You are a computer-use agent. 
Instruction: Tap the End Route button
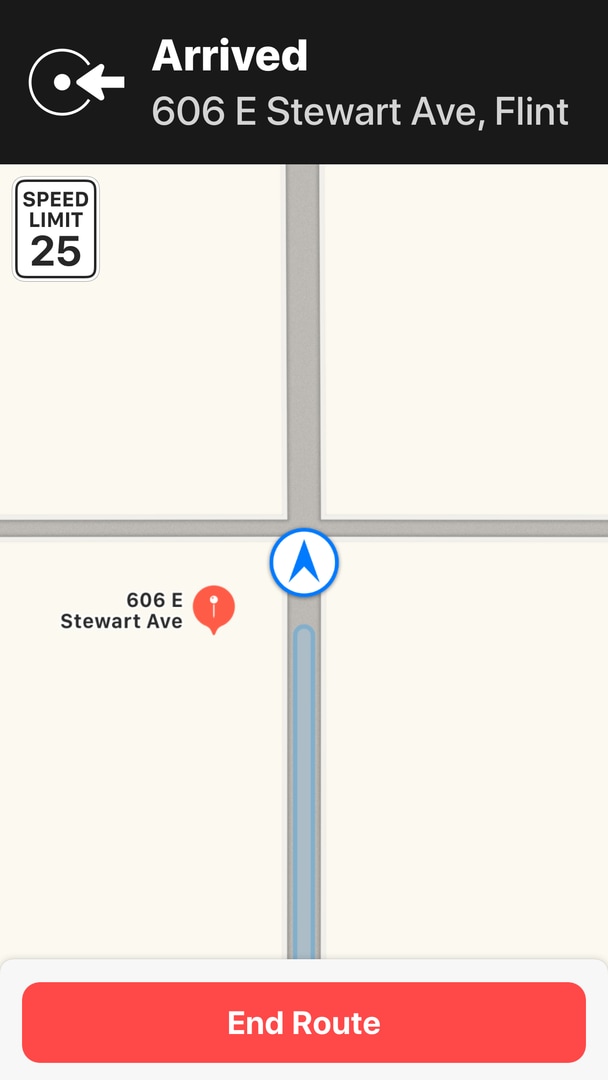click(303, 1022)
